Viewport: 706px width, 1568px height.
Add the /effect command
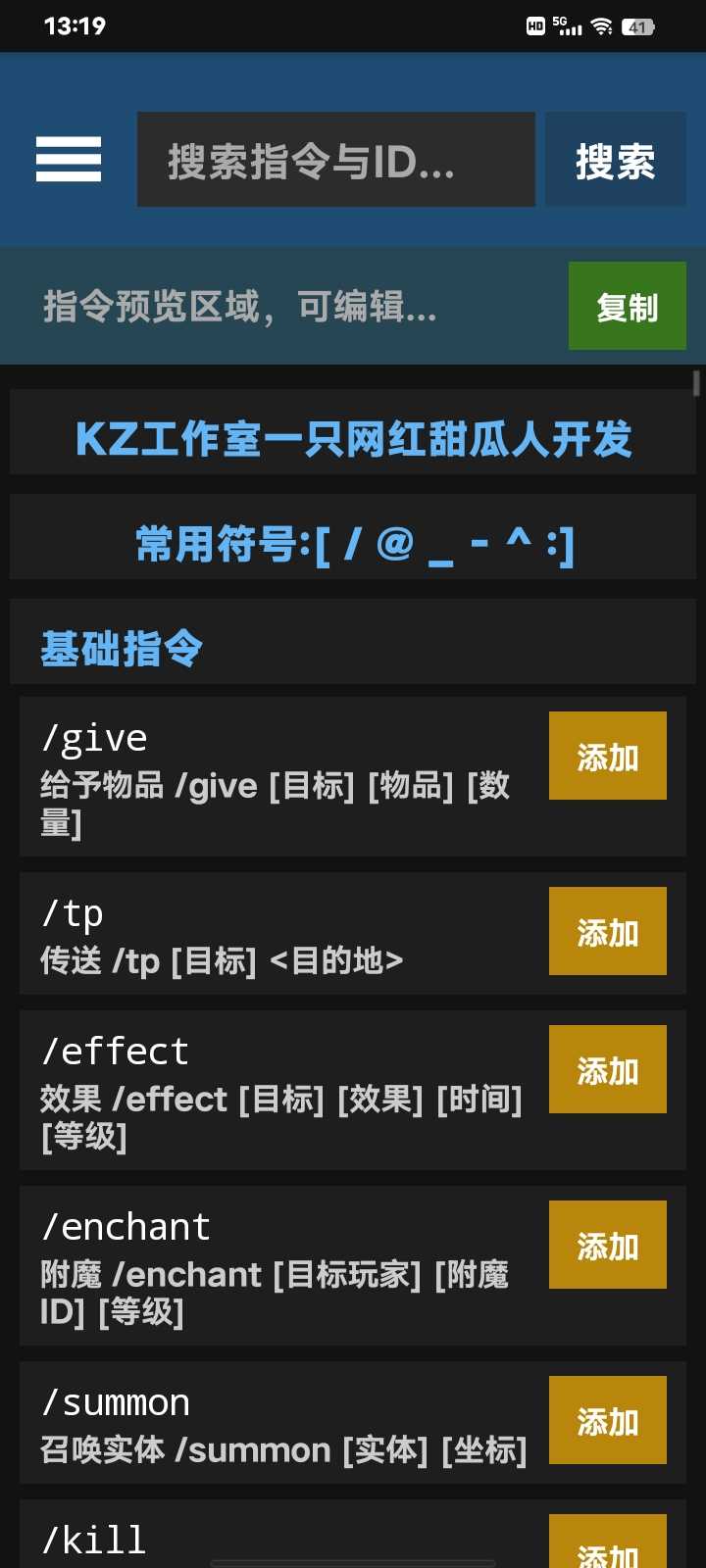[607, 1069]
